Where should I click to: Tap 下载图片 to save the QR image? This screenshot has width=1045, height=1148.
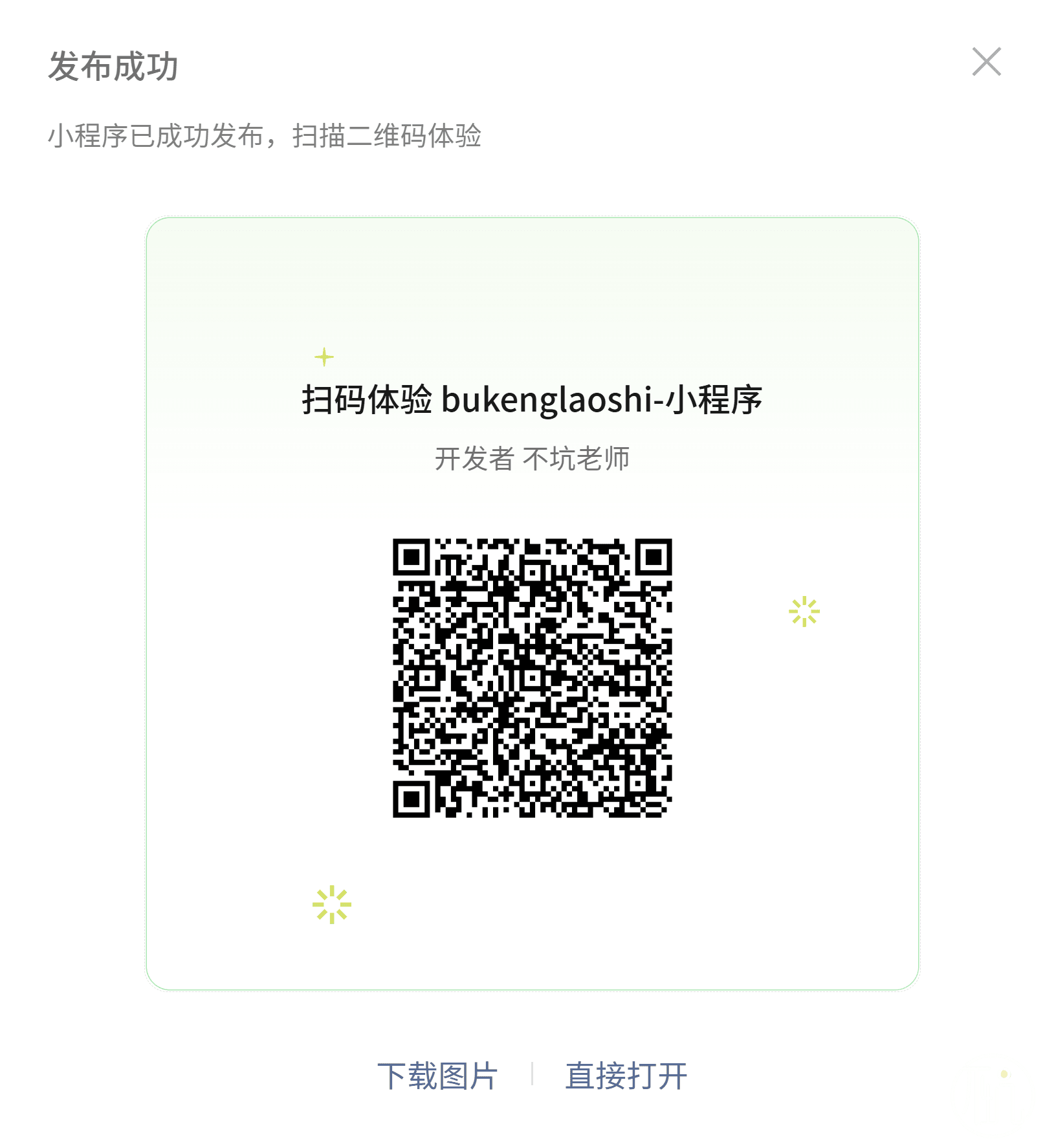437,1076
